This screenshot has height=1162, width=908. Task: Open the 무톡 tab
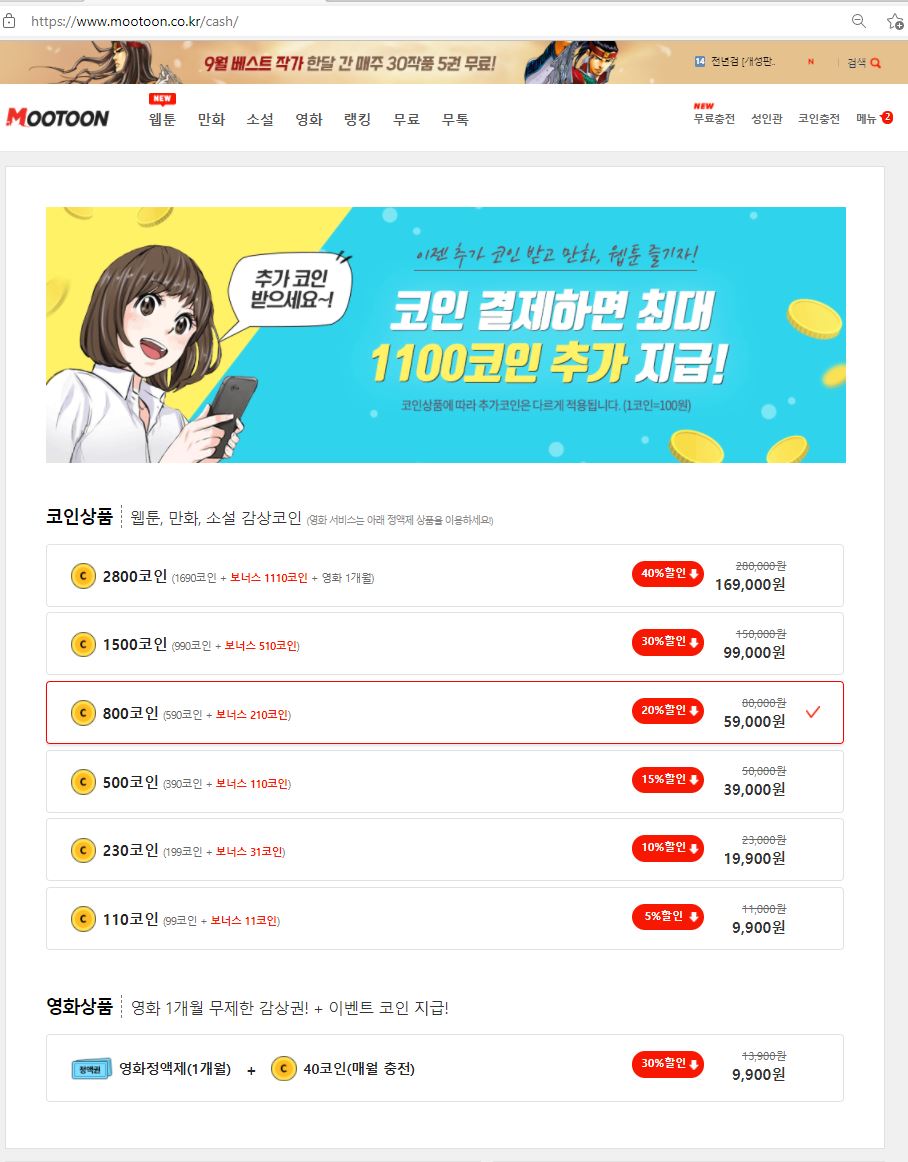(x=455, y=119)
